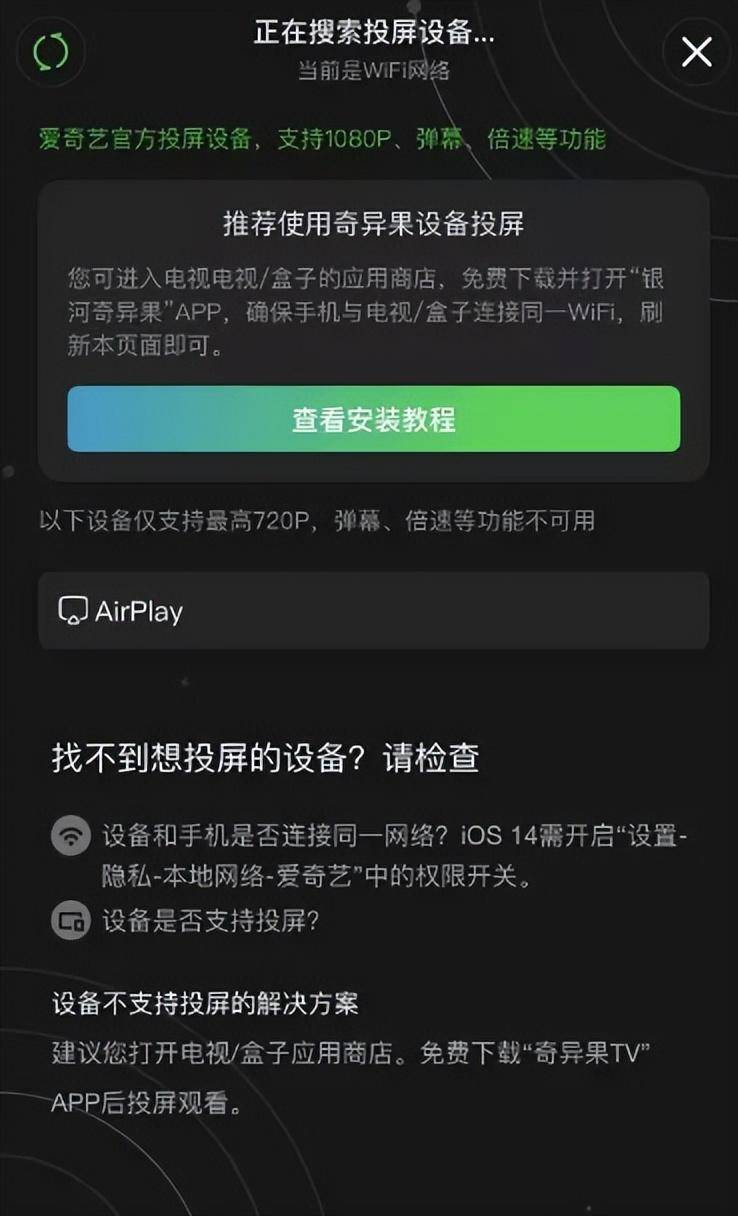Tap the WiFi icon in the checklist
Image resolution: width=738 pixels, height=1216 pixels.
[70, 835]
